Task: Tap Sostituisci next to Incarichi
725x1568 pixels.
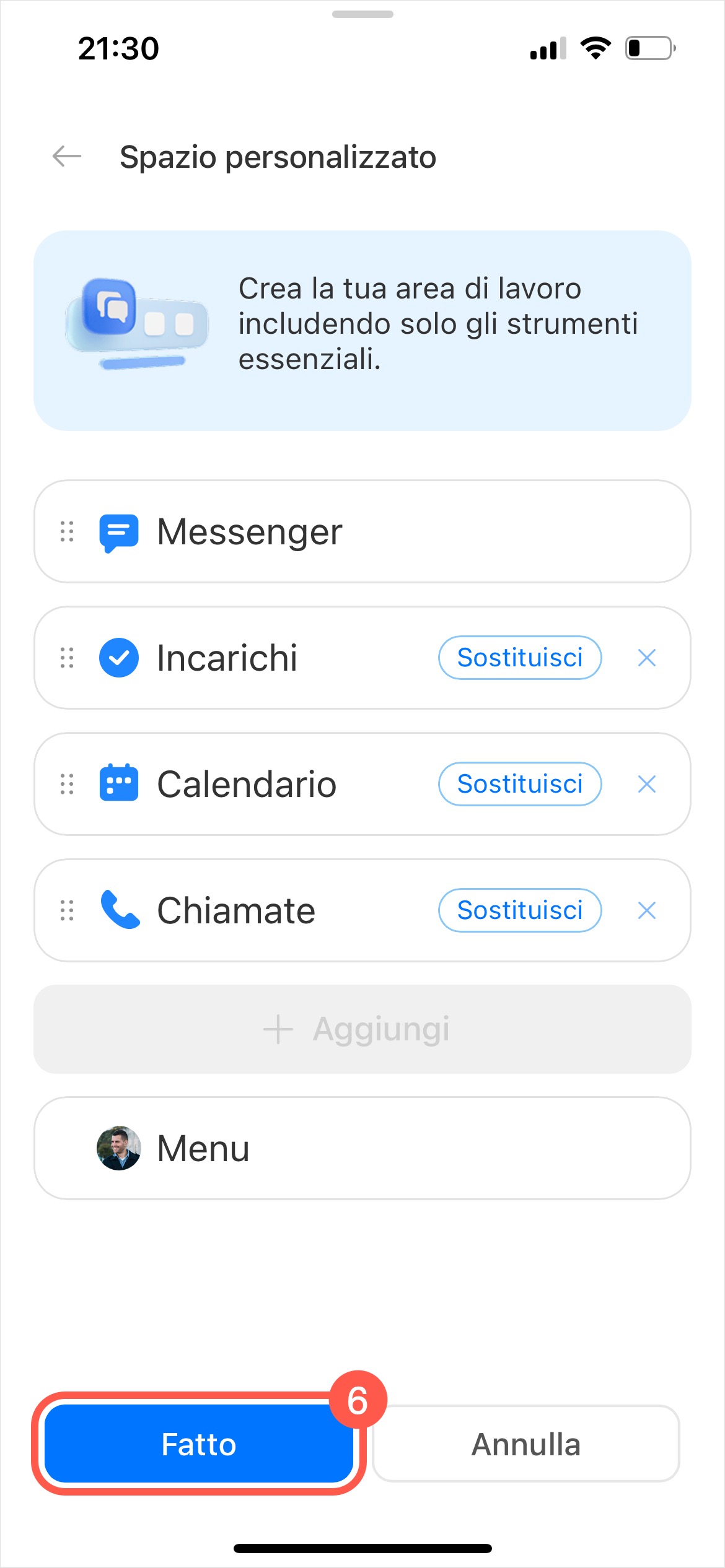Action: pos(519,658)
